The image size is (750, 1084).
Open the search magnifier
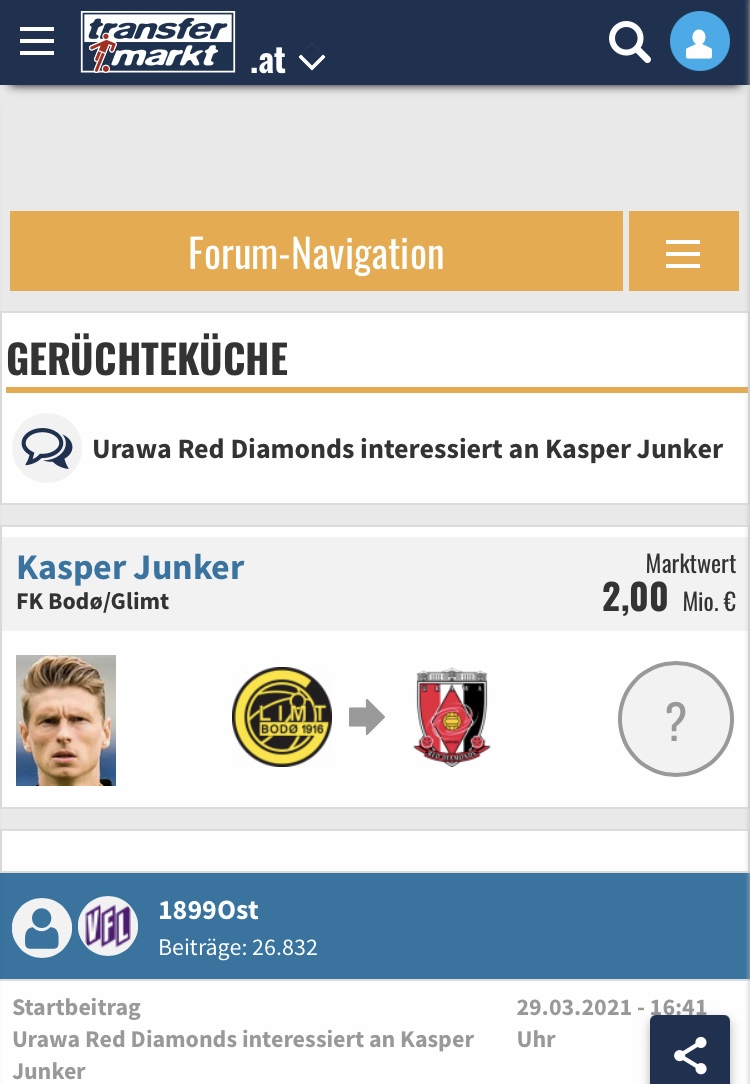[x=629, y=42]
